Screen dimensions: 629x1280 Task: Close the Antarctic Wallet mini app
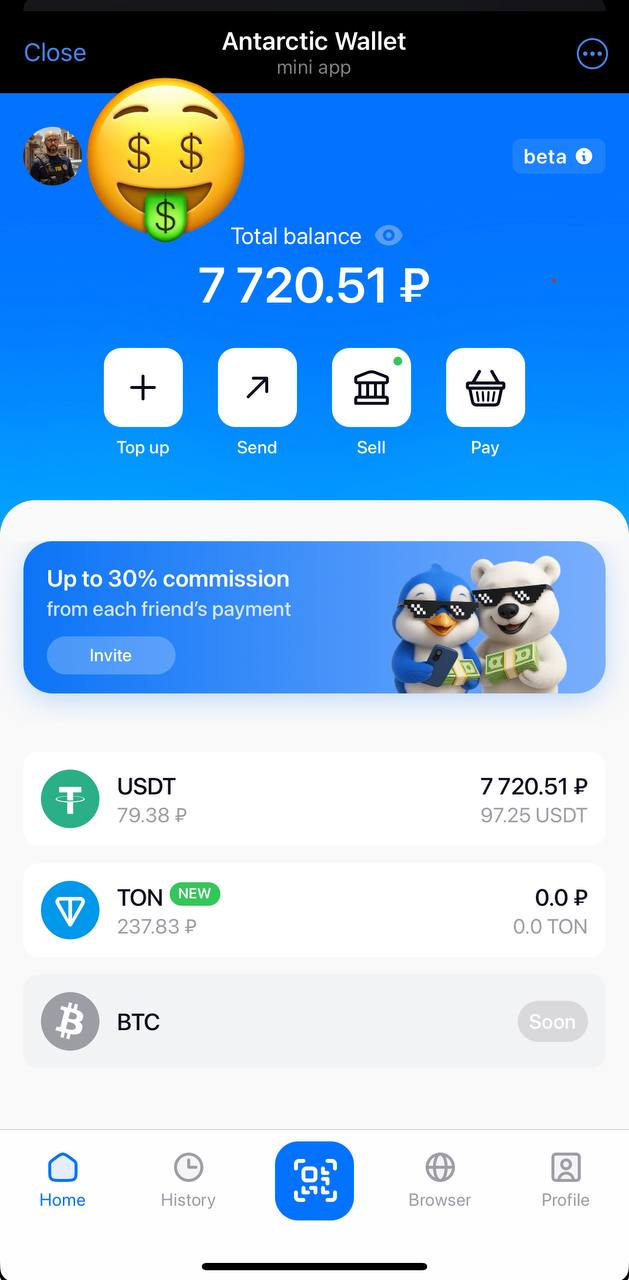pyautogui.click(x=55, y=53)
